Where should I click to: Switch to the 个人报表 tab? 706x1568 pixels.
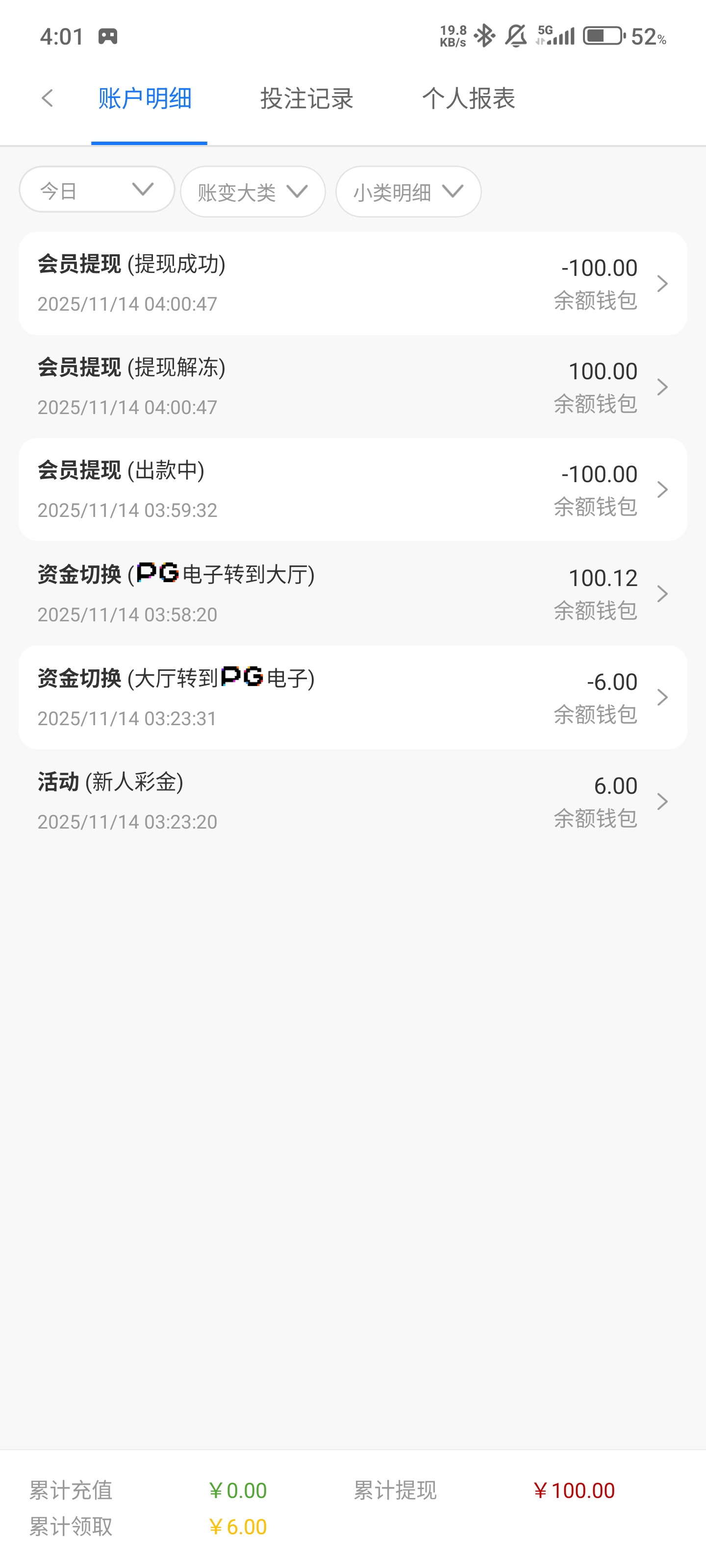(468, 98)
